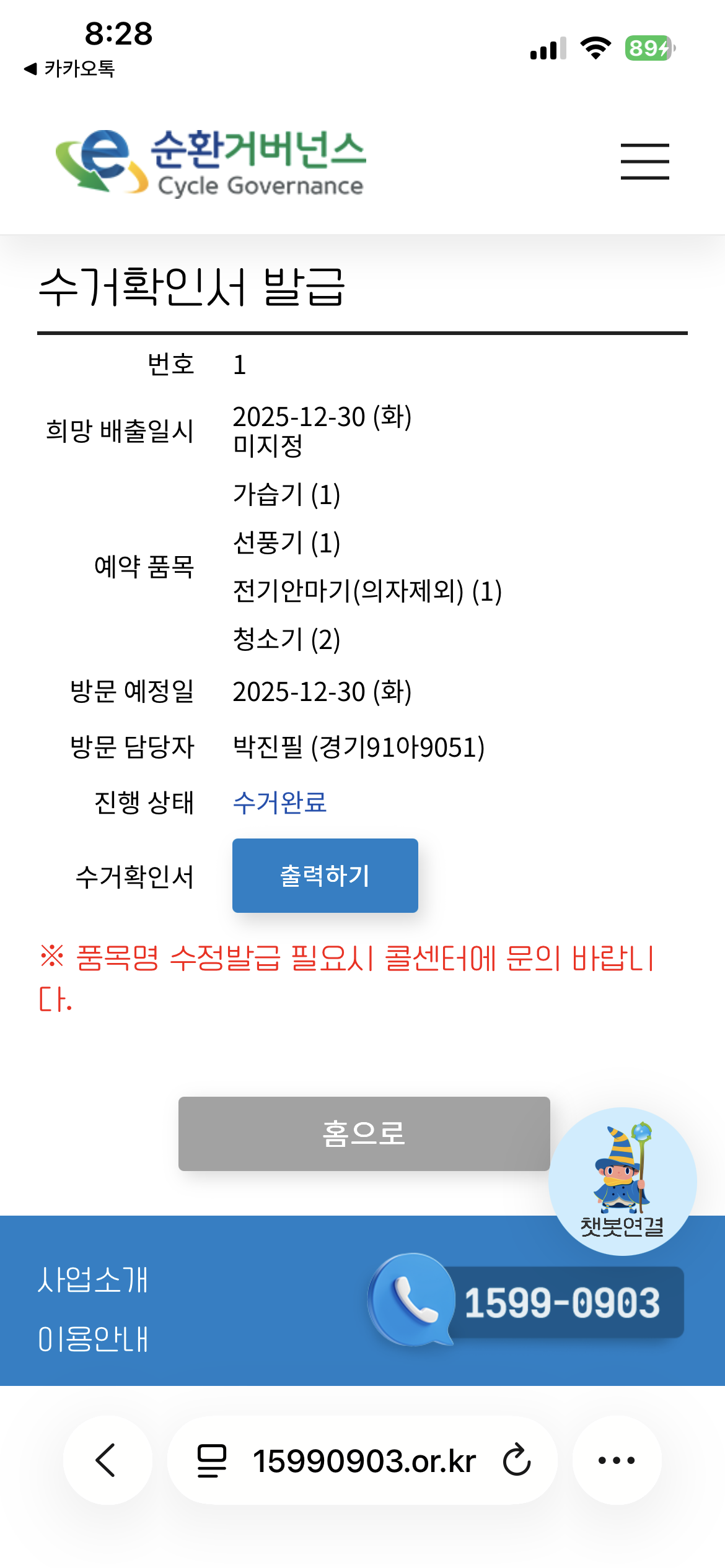
Task: Go to home via 홈으로 button
Action: tap(364, 1133)
